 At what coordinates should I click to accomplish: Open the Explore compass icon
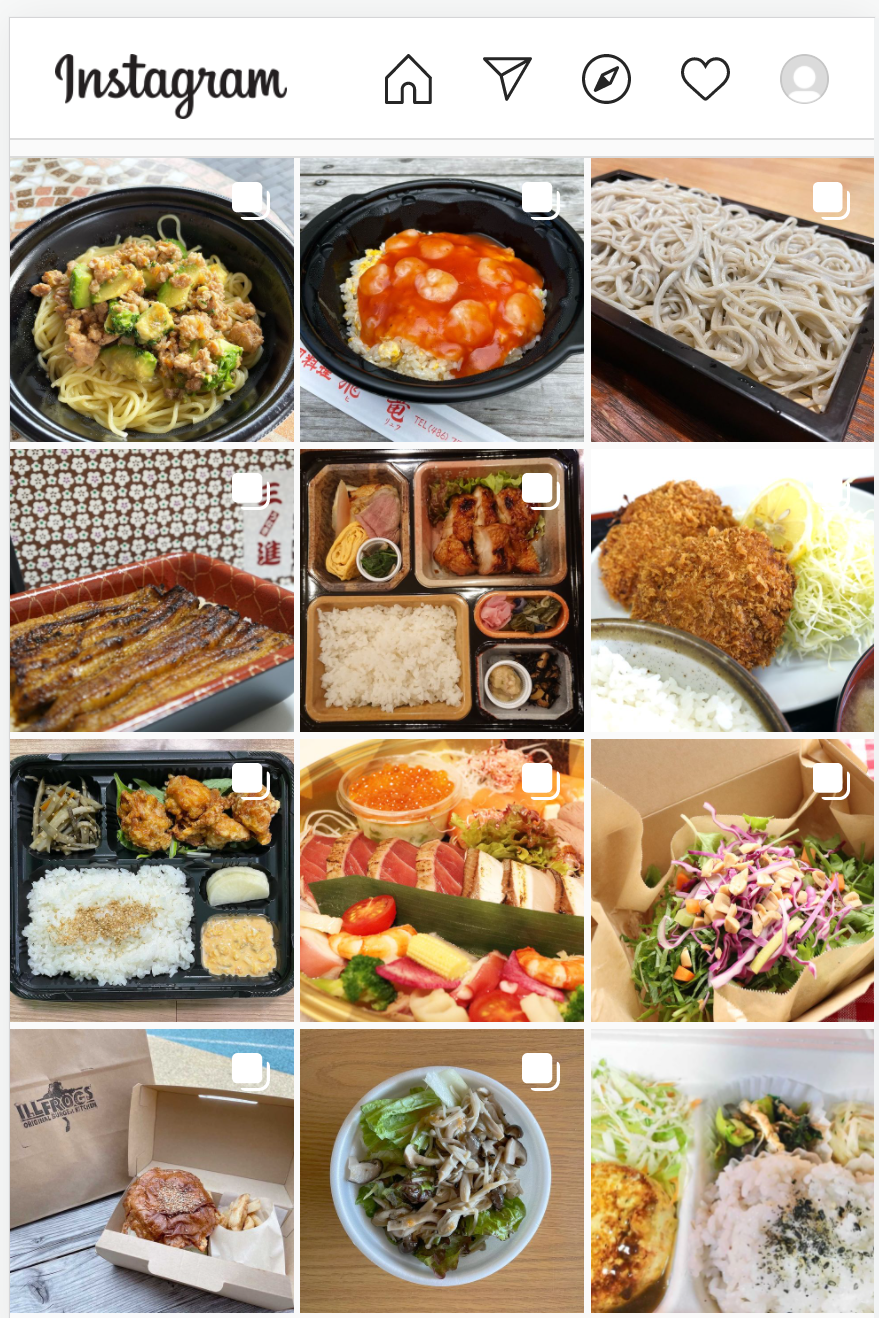(606, 79)
